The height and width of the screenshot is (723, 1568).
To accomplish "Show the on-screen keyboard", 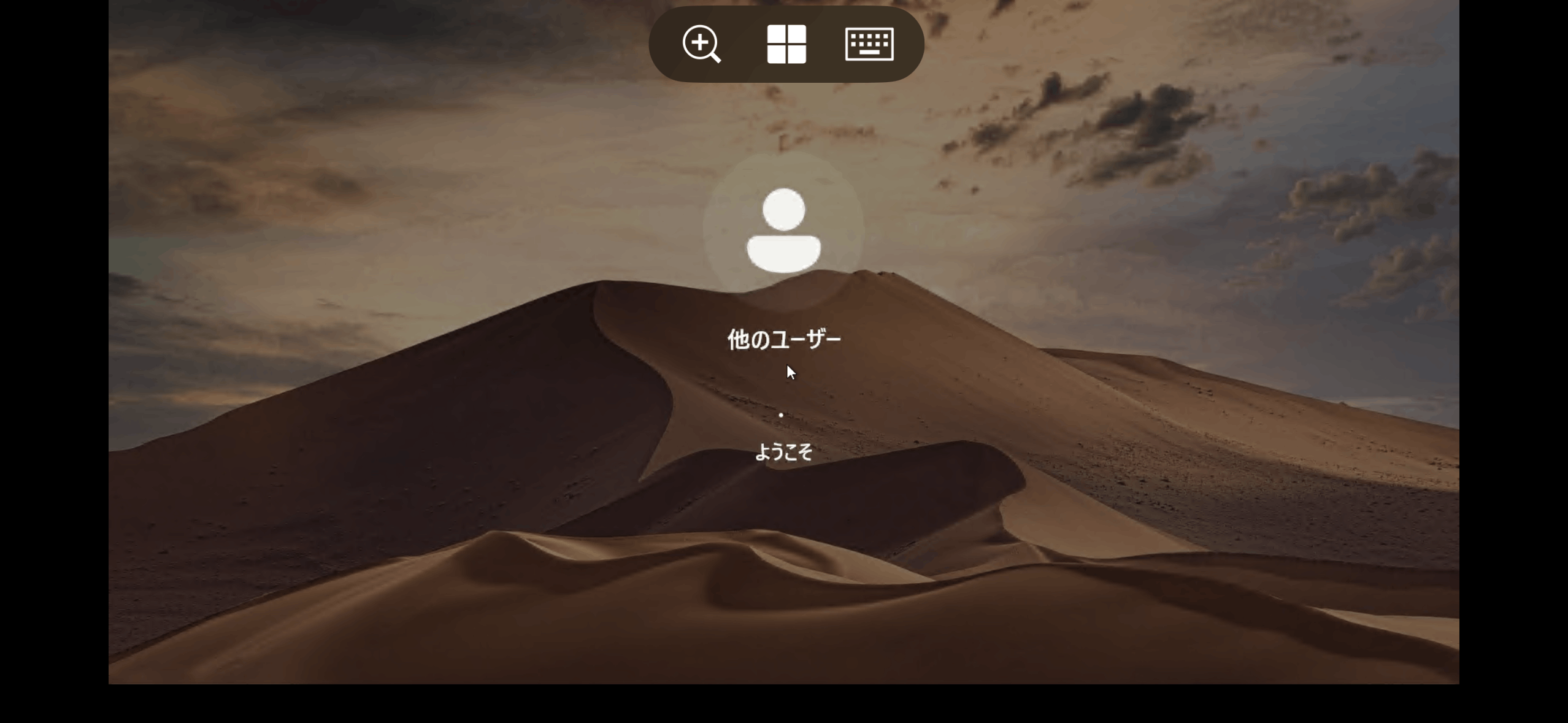I will pyautogui.click(x=869, y=44).
